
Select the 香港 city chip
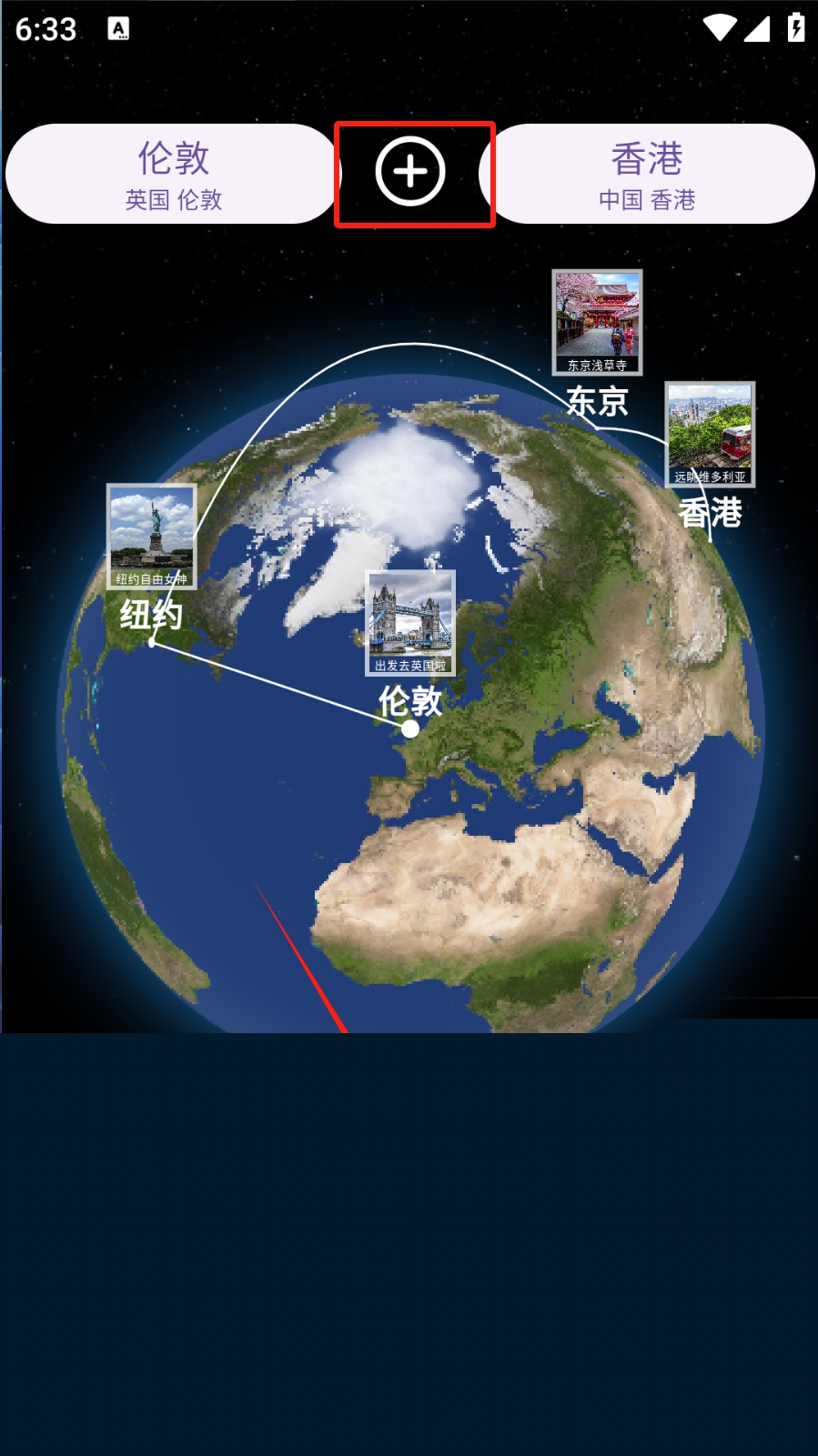(x=647, y=175)
